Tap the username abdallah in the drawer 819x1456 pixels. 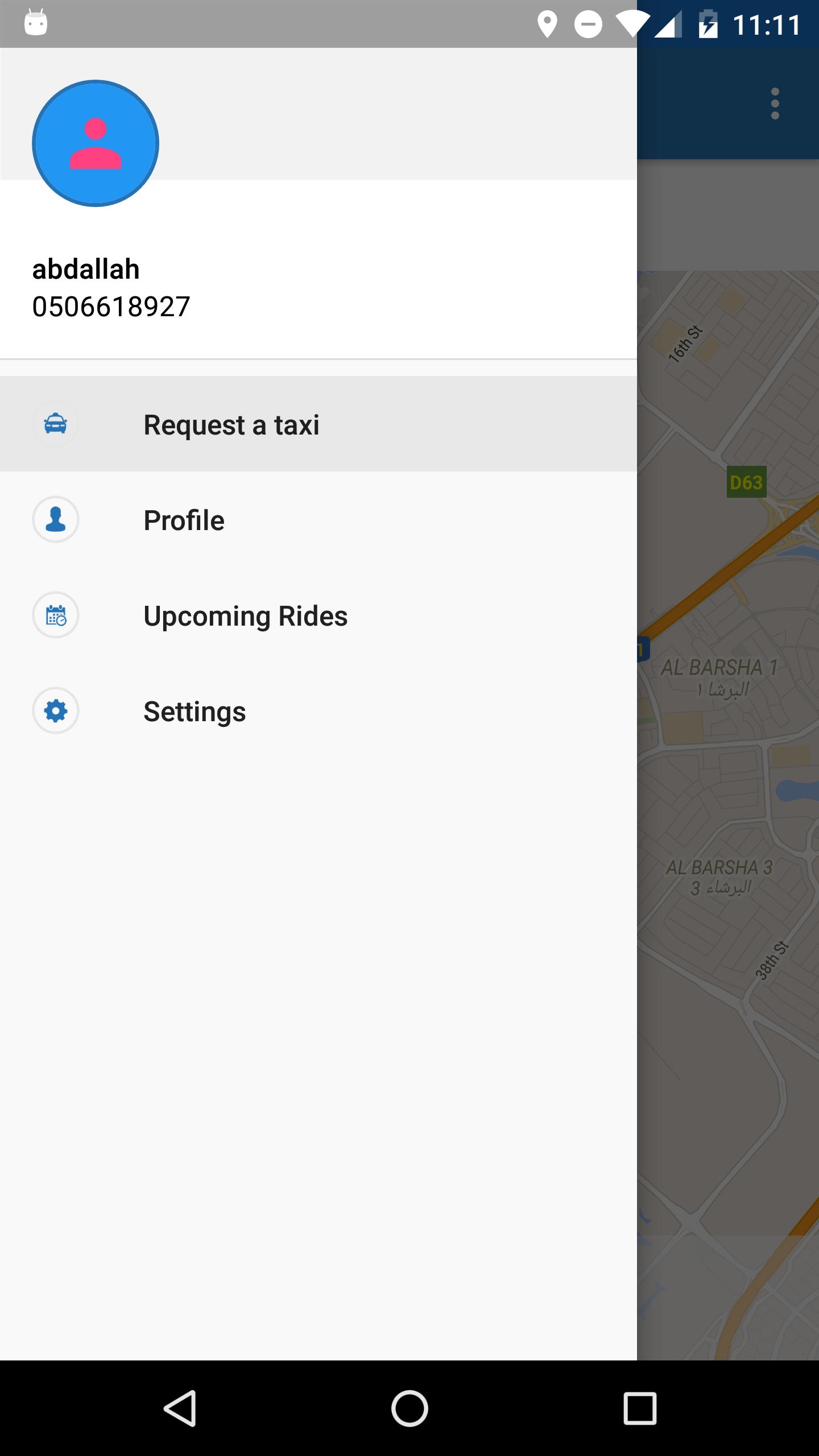coord(85,270)
